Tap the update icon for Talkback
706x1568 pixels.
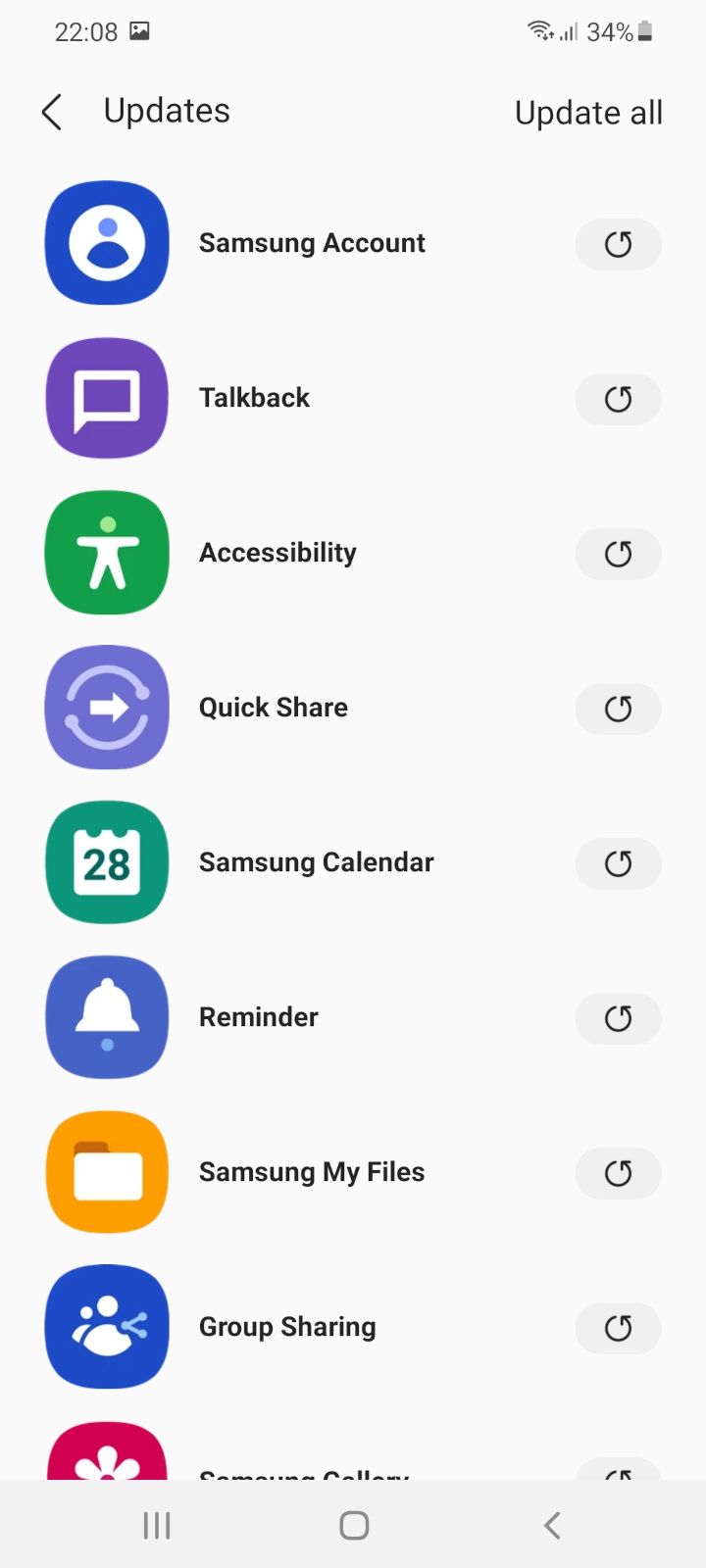point(618,399)
